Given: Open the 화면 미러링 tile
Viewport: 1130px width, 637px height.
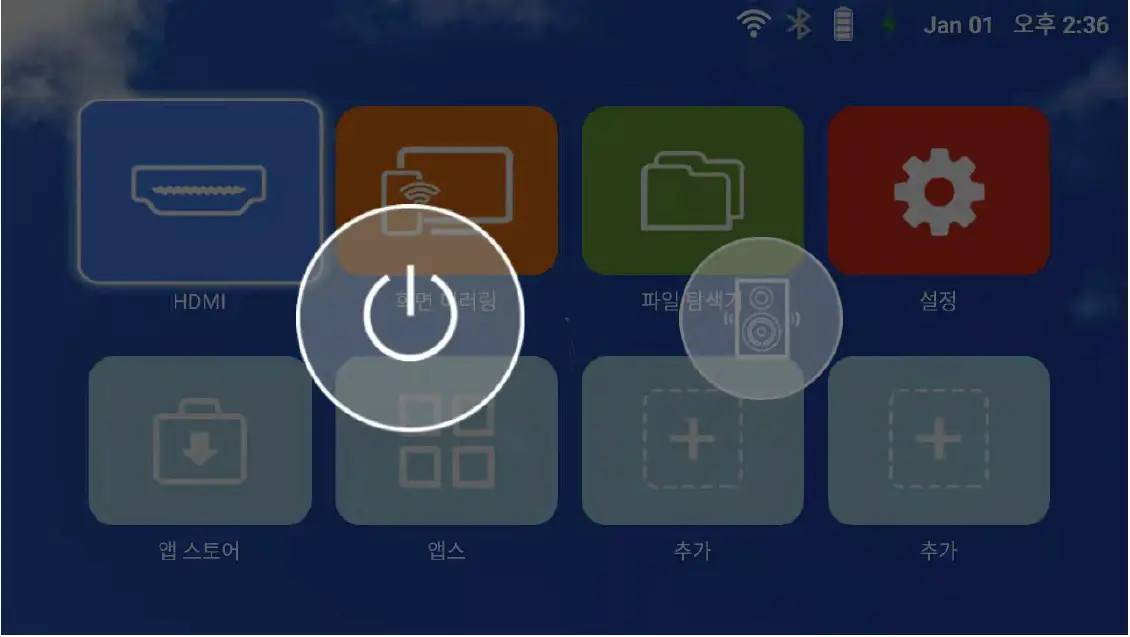Looking at the screenshot, I should pyautogui.click(x=470, y=160).
